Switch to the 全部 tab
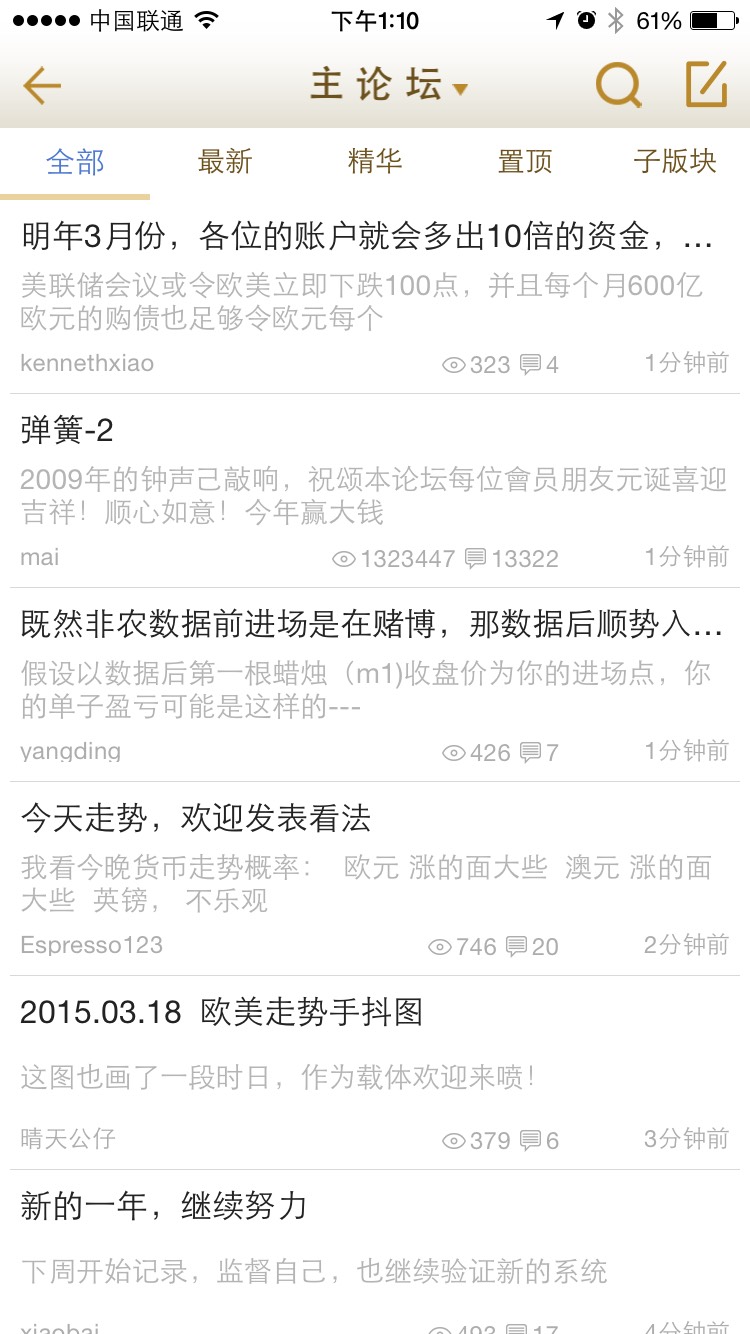 (75, 162)
